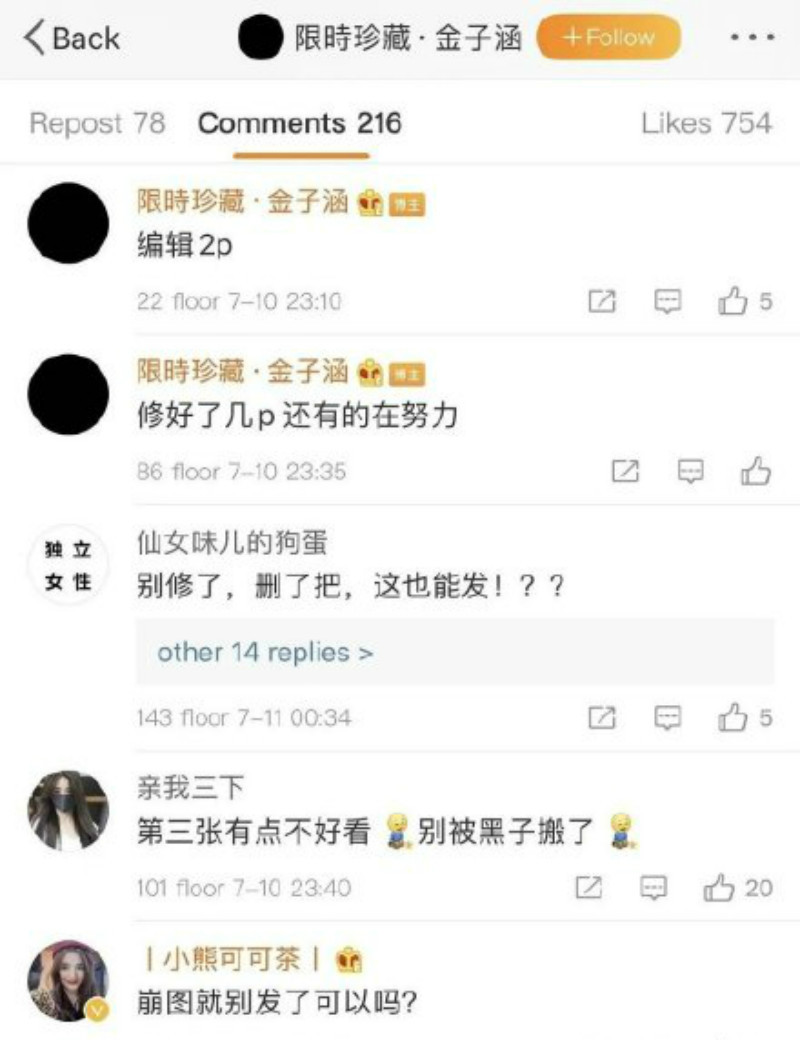Like the 修好了几p comment
The width and height of the screenshot is (800, 1040).
[x=755, y=471]
